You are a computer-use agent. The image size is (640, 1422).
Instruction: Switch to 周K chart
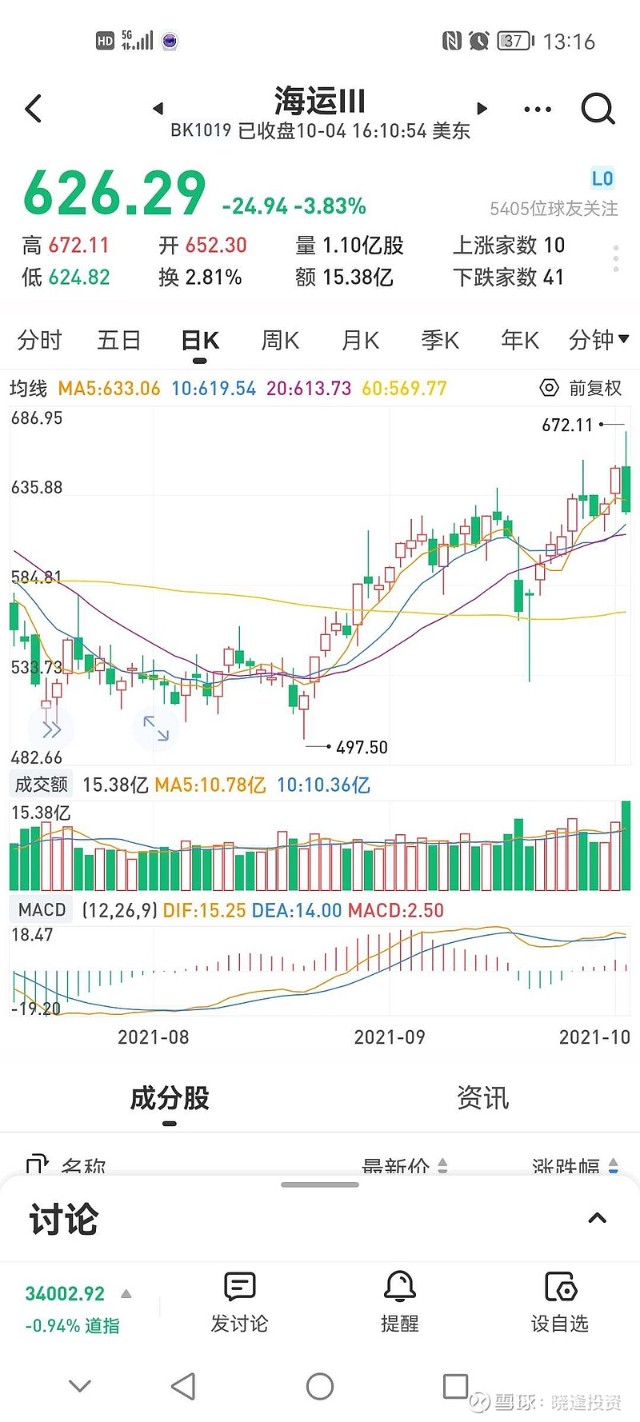pyautogui.click(x=280, y=340)
